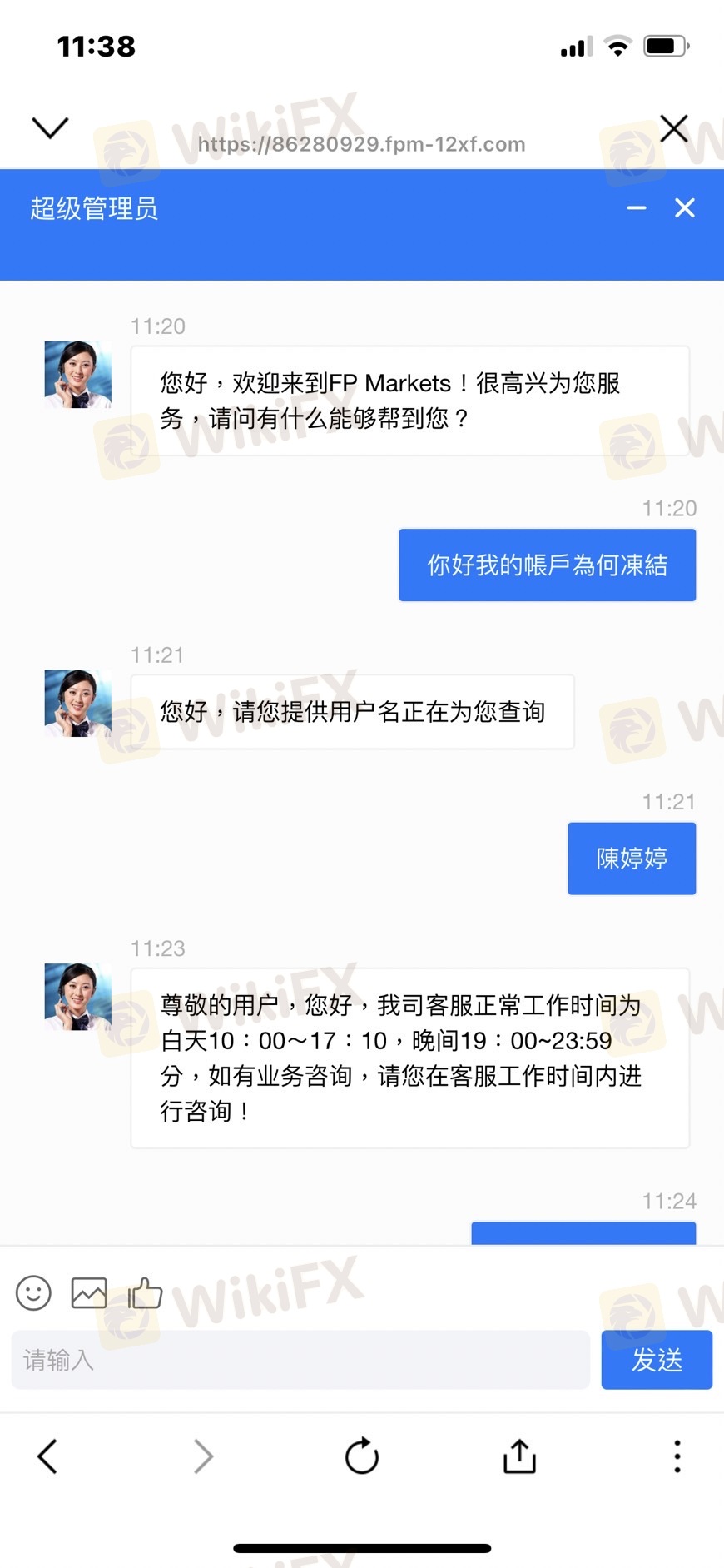Viewport: 724px width, 1568px height.
Task: Send the message with 发送
Action: tap(657, 1360)
